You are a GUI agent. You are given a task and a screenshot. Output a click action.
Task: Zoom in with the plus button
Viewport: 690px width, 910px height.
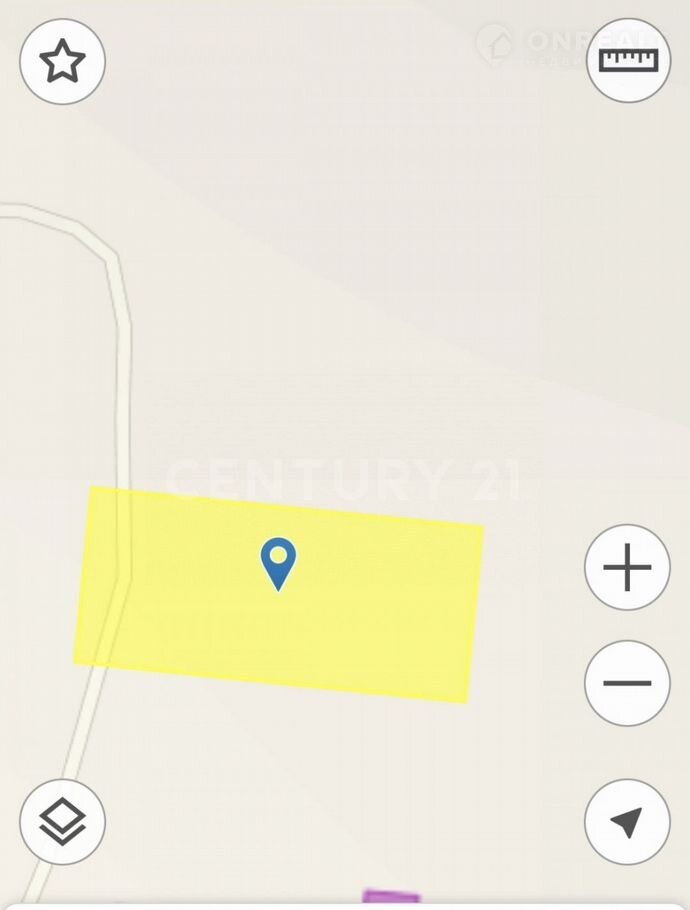tap(627, 568)
